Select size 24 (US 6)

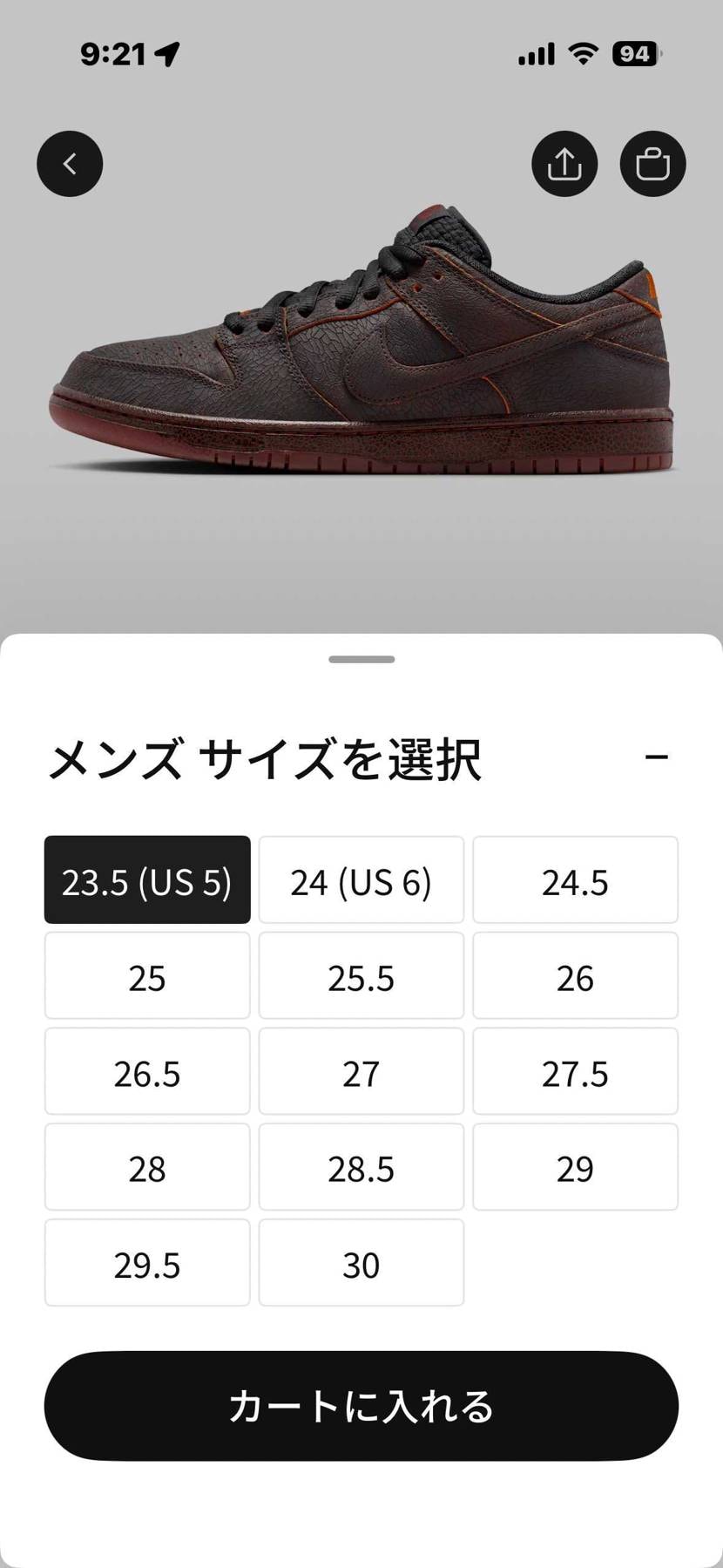pos(361,879)
